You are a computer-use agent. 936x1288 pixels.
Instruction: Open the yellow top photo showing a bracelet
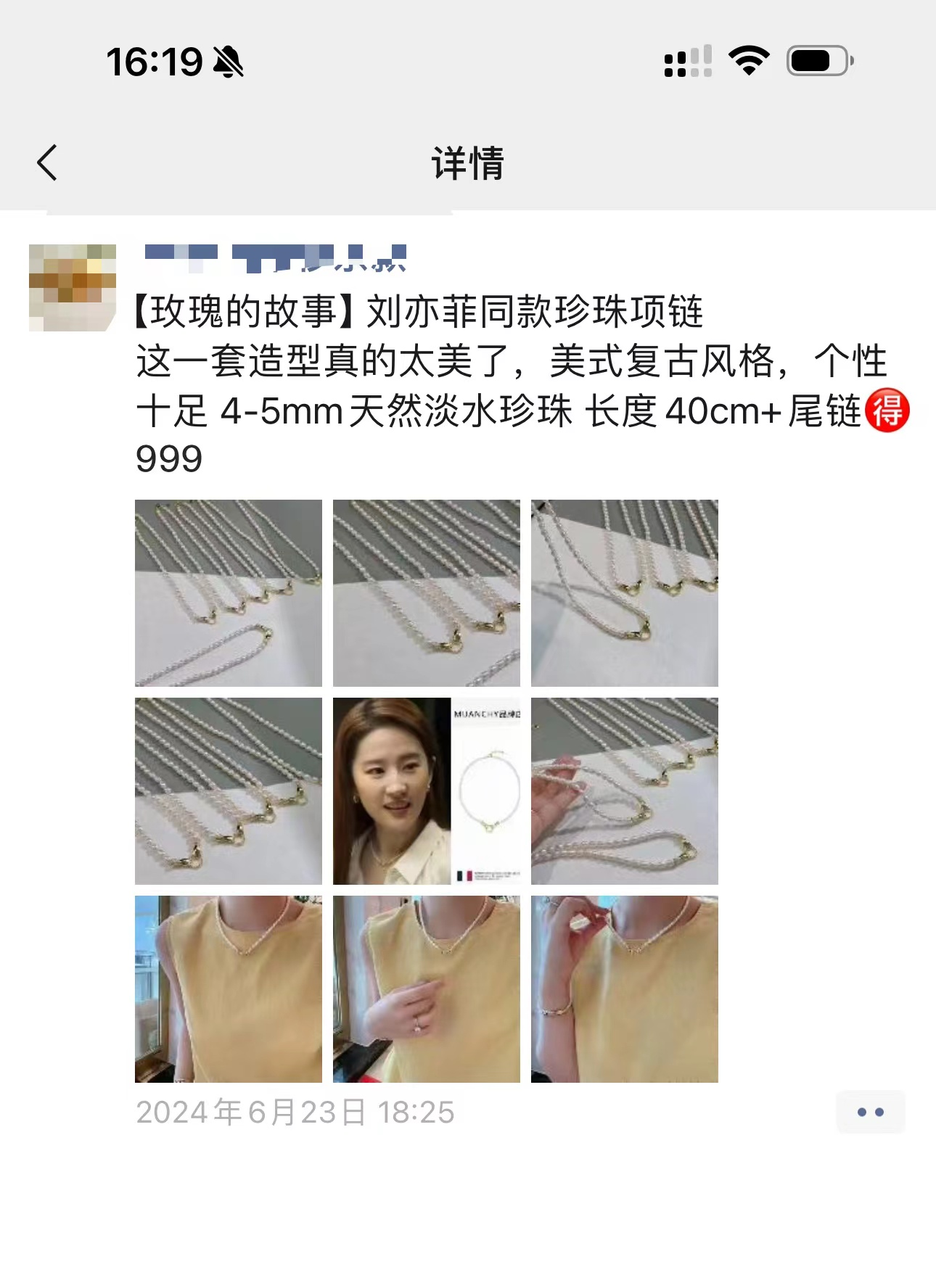click(x=625, y=989)
